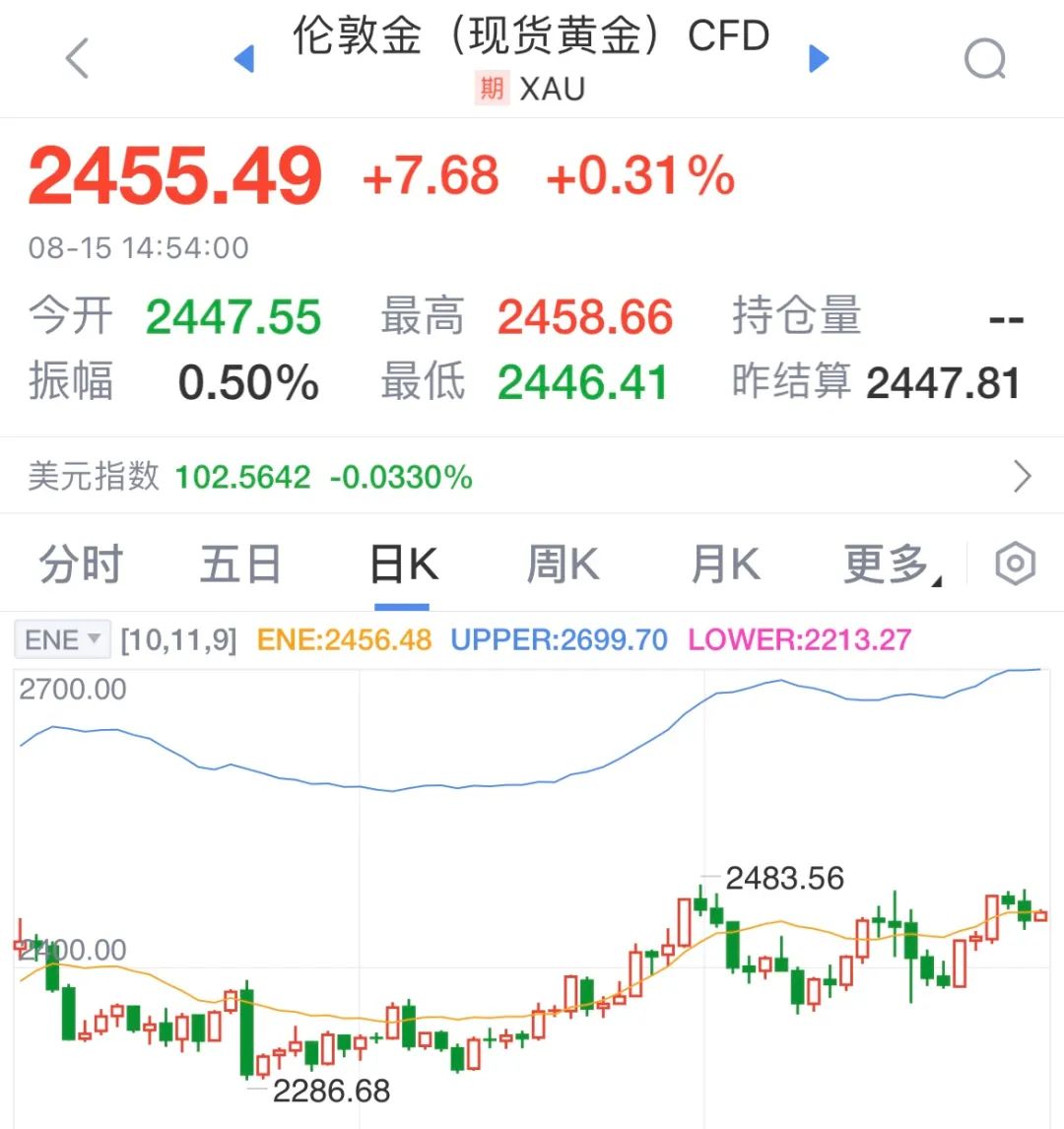This screenshot has width=1064, height=1129.
Task: Switch to the 分时 chart tab
Action: point(81,565)
